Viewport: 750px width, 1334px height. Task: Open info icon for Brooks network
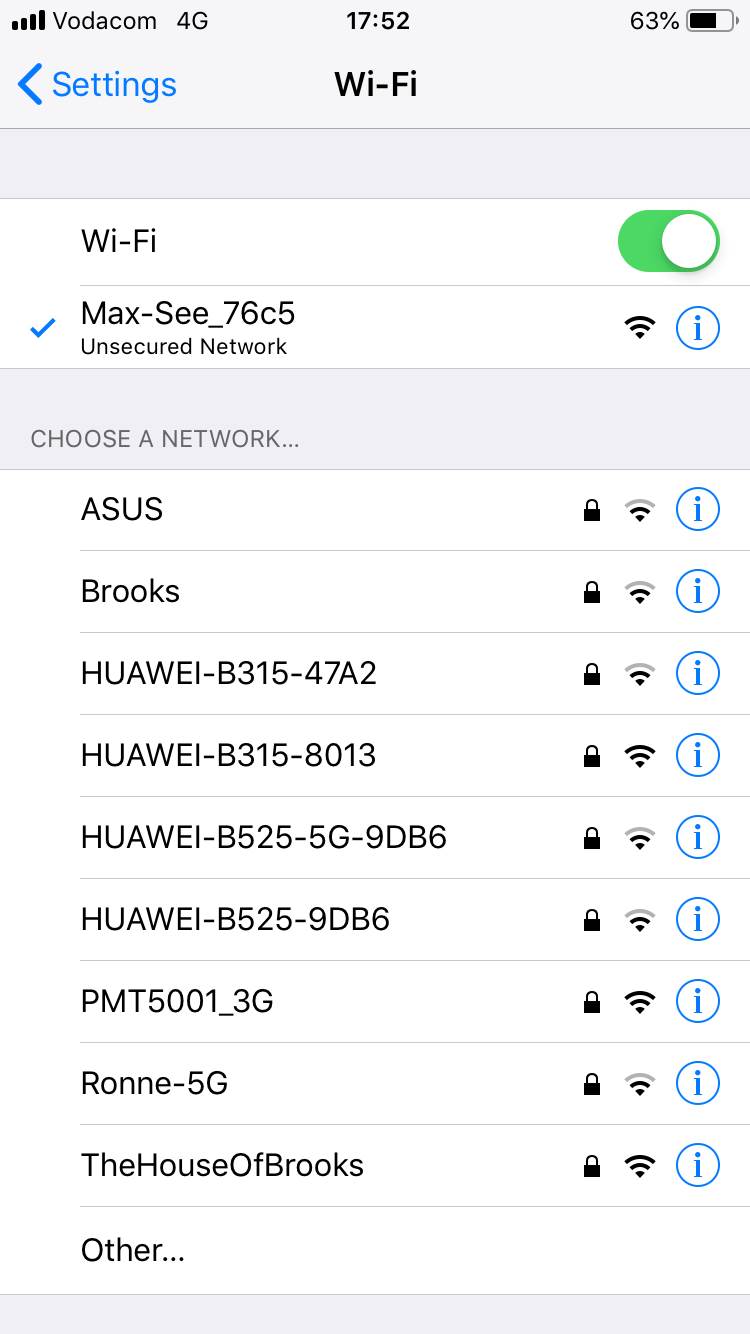pyautogui.click(x=697, y=592)
